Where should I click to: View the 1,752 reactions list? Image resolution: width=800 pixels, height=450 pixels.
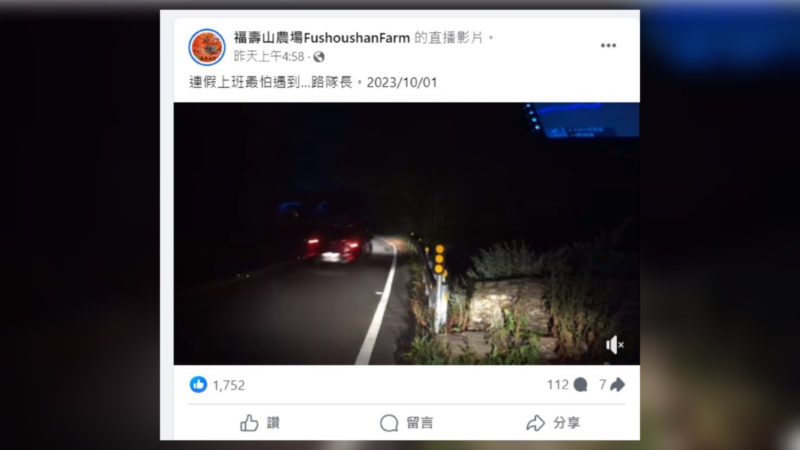[x=218, y=385]
